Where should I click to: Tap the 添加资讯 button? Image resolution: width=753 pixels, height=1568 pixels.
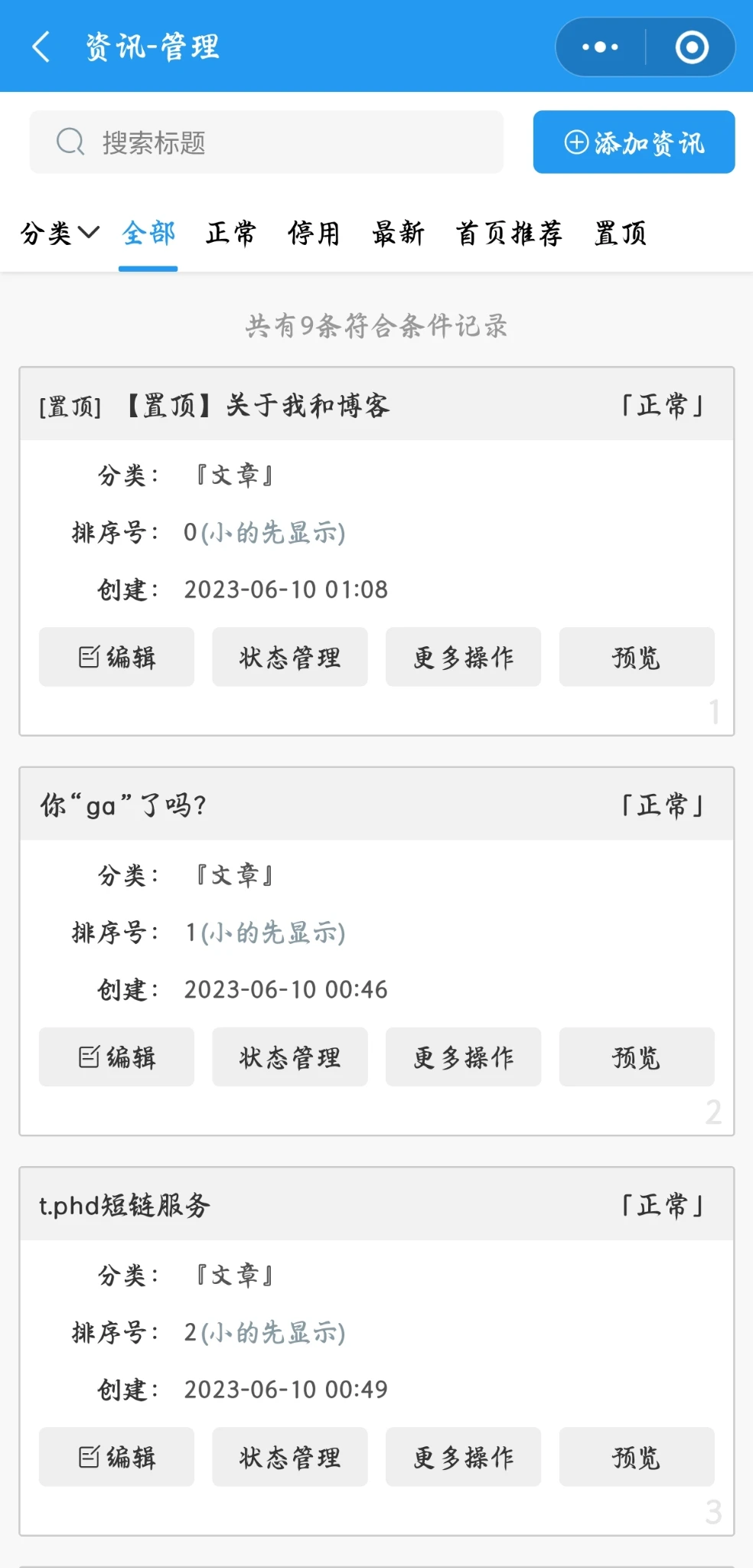click(x=634, y=142)
